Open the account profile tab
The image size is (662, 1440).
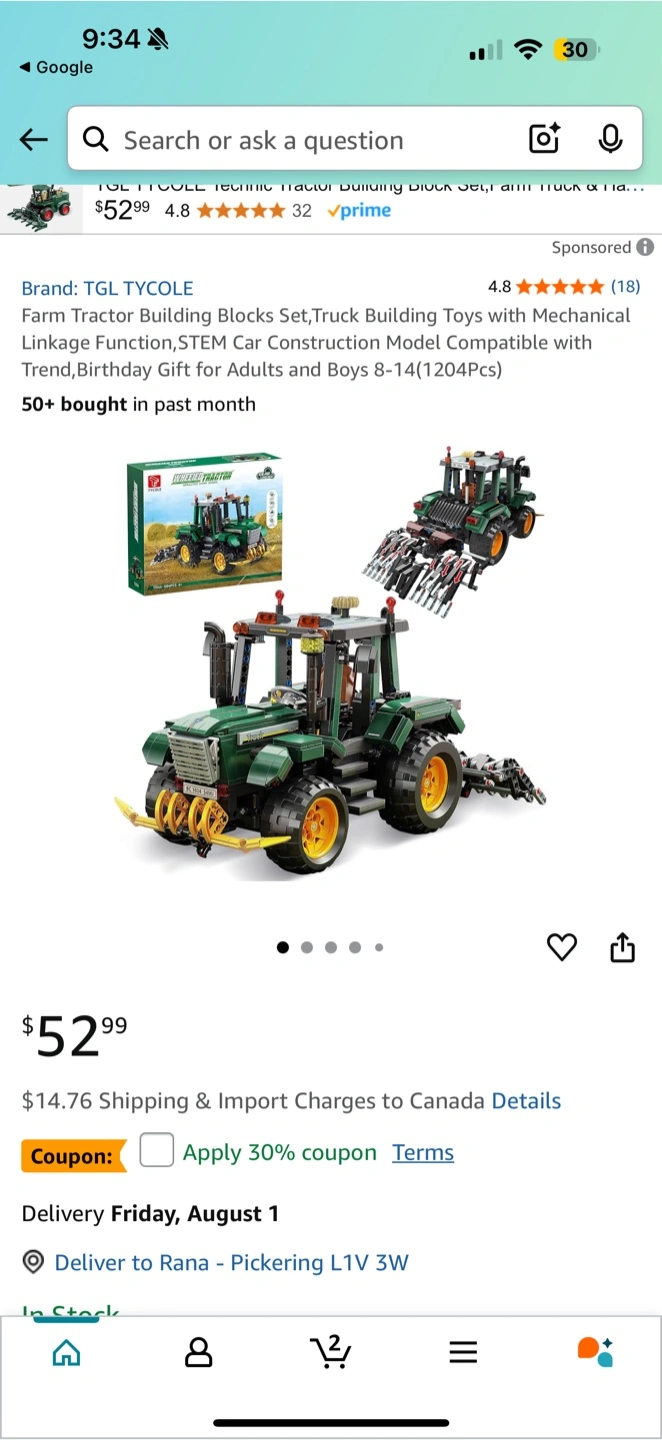199,1353
